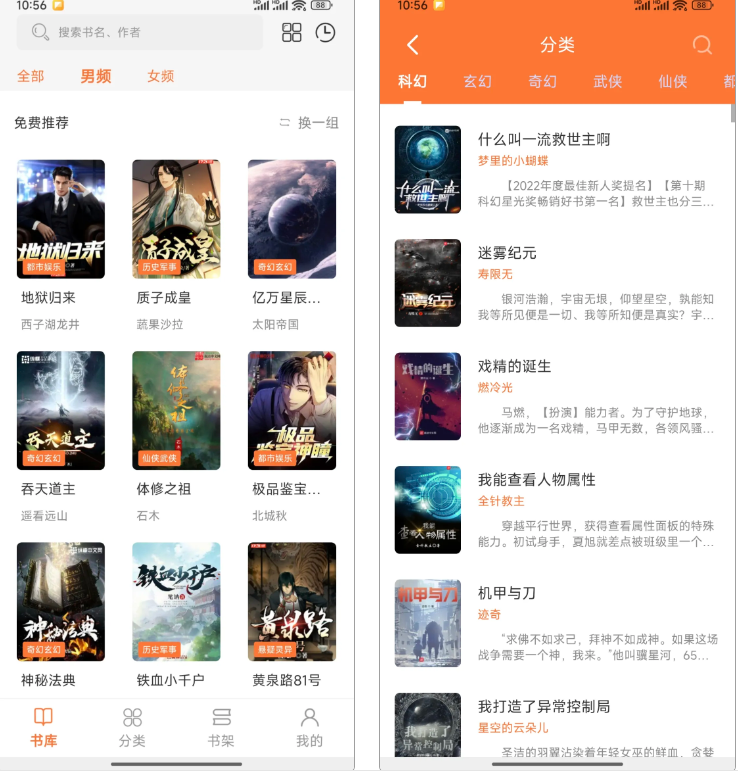This screenshot has width=738, height=775.
Task: Go to the 书架 bottom tab
Action: (221, 727)
